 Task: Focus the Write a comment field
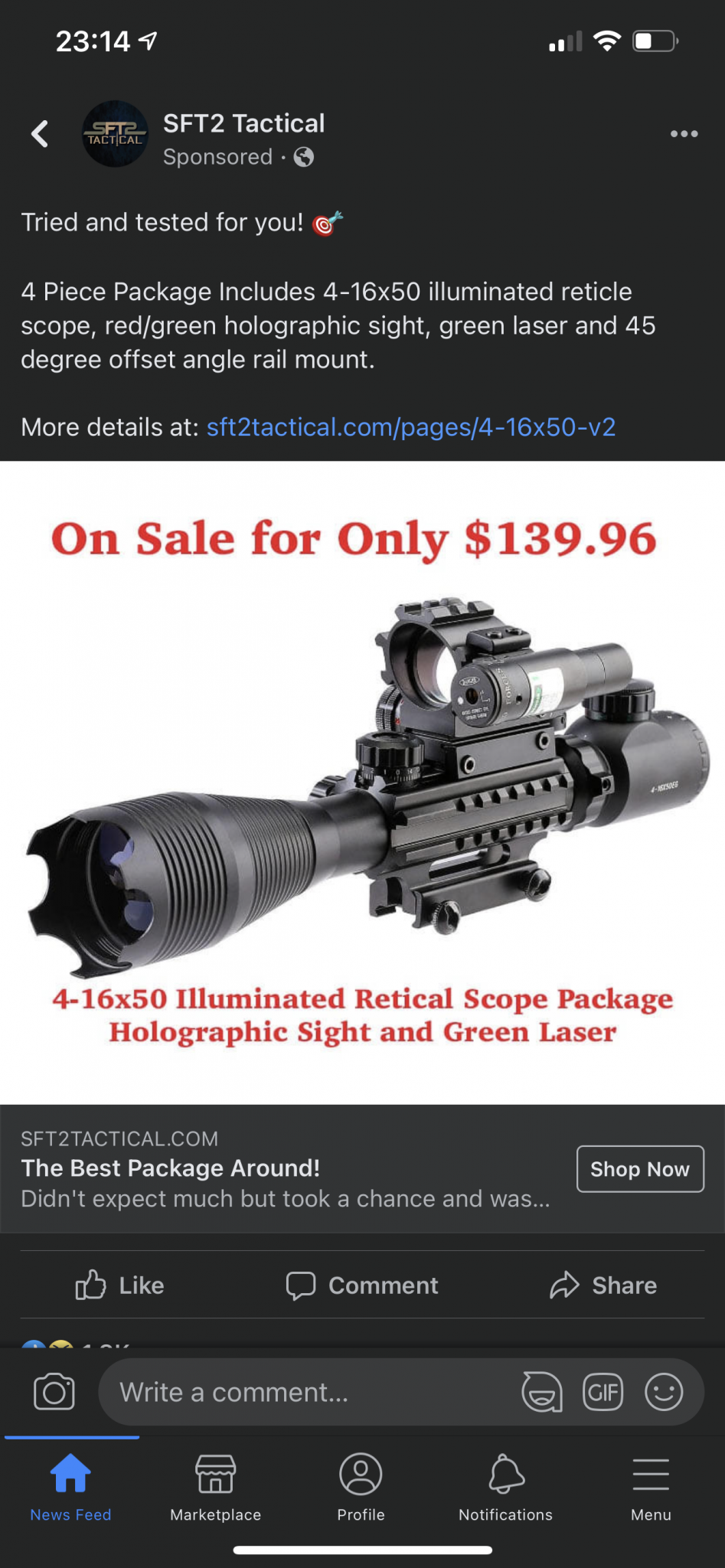tap(306, 1392)
